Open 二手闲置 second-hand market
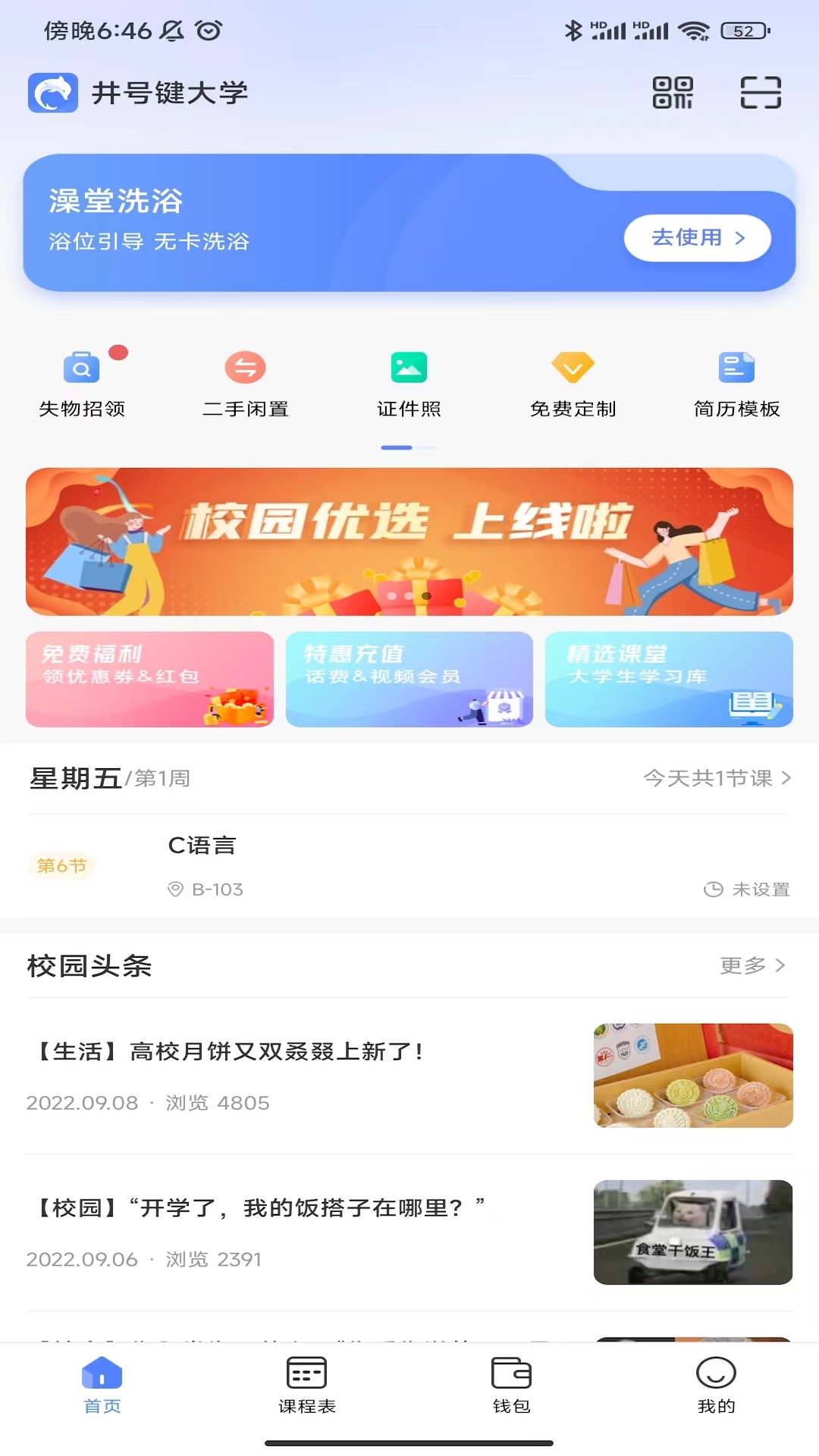Screen dimensions: 819x1456 tap(246, 384)
